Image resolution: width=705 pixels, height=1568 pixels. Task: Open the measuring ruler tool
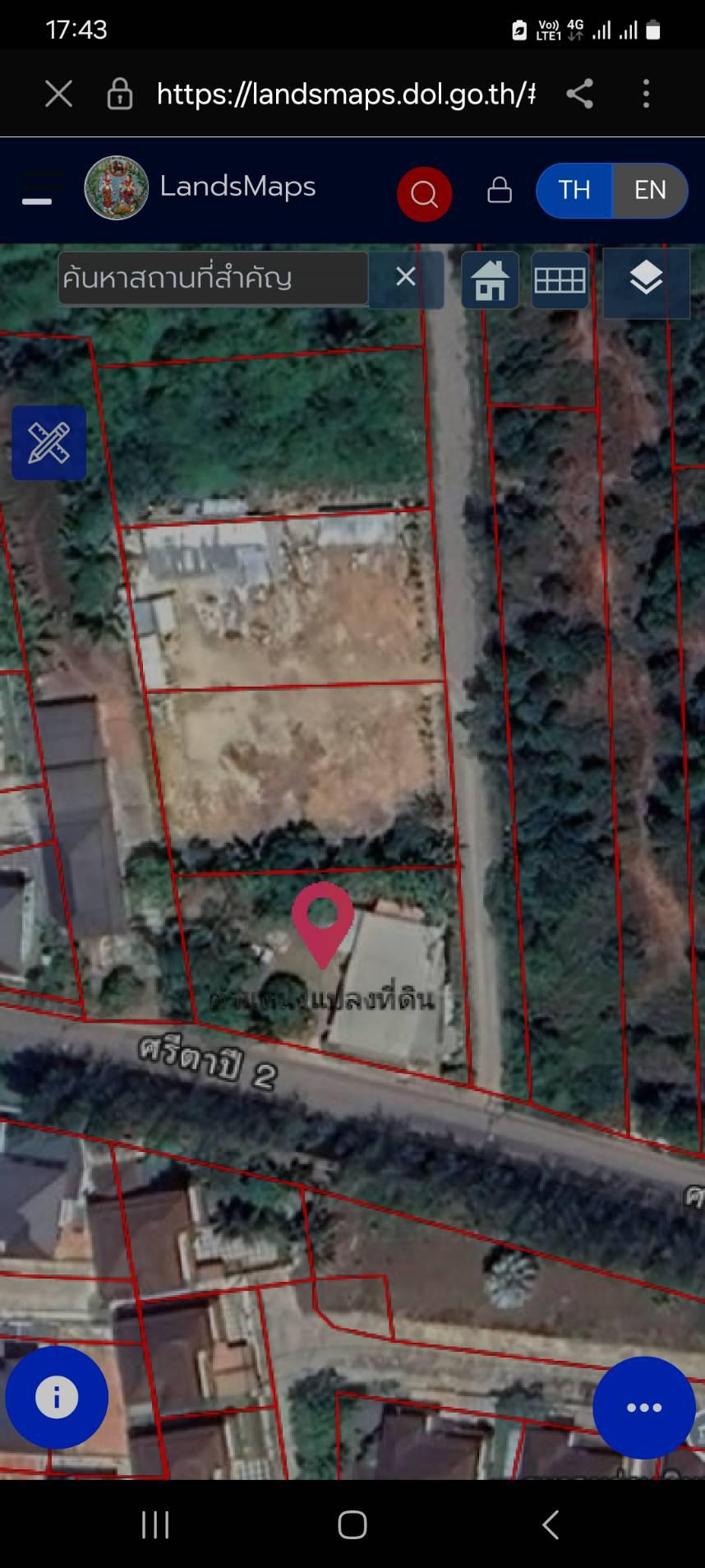coord(48,442)
